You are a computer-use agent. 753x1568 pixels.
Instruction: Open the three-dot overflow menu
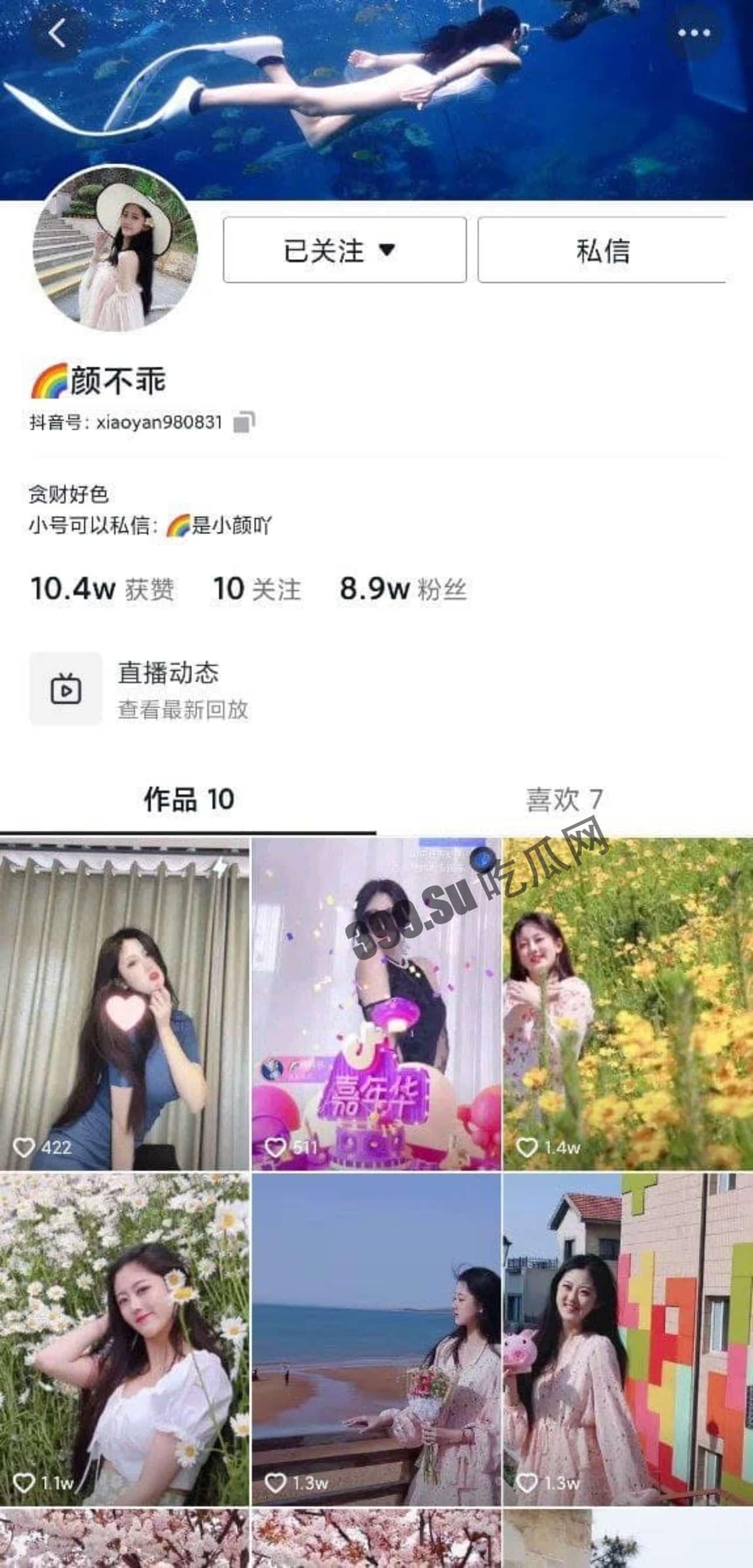pos(694,34)
